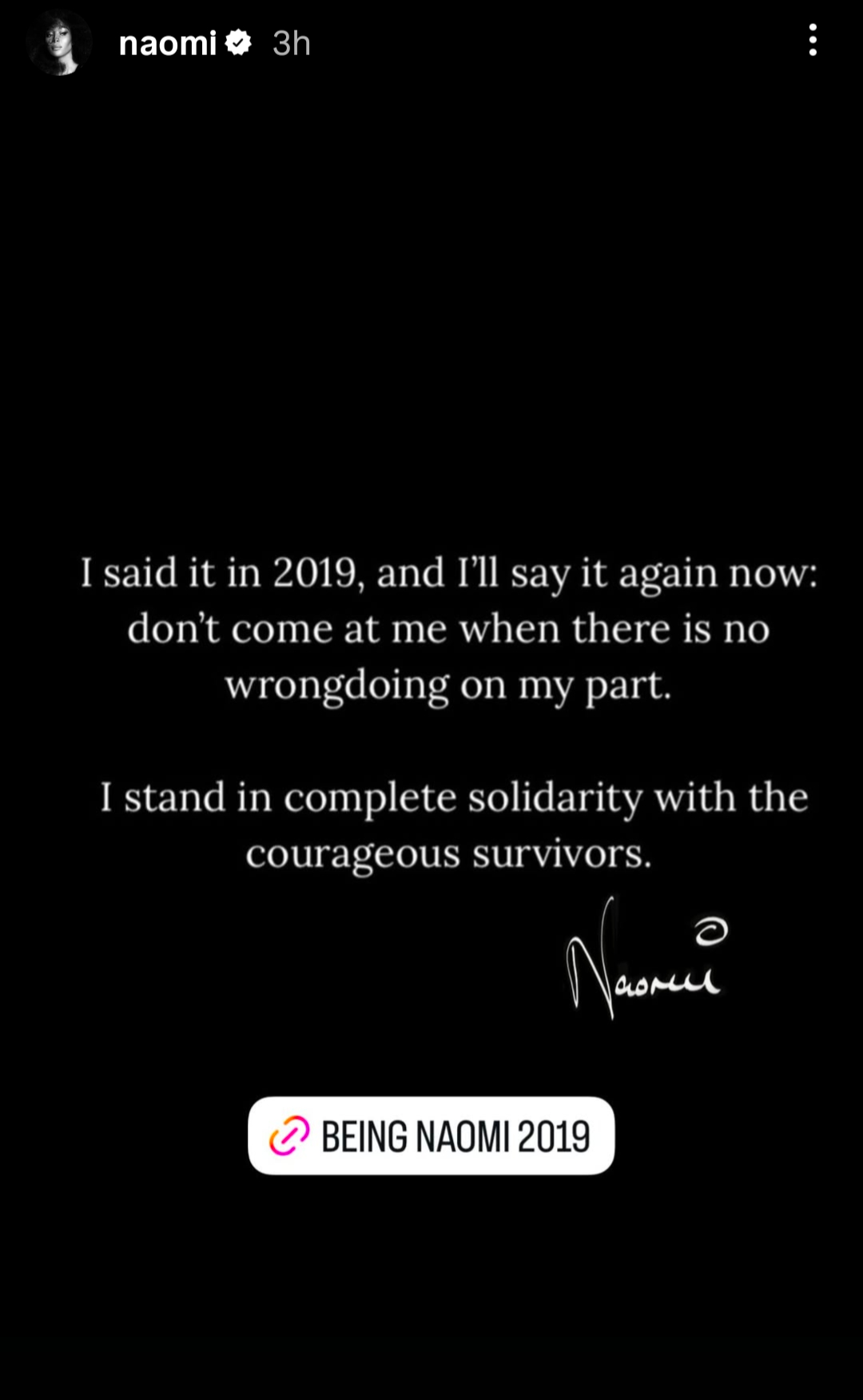
Task: Tap the naomi username
Action: [x=168, y=43]
